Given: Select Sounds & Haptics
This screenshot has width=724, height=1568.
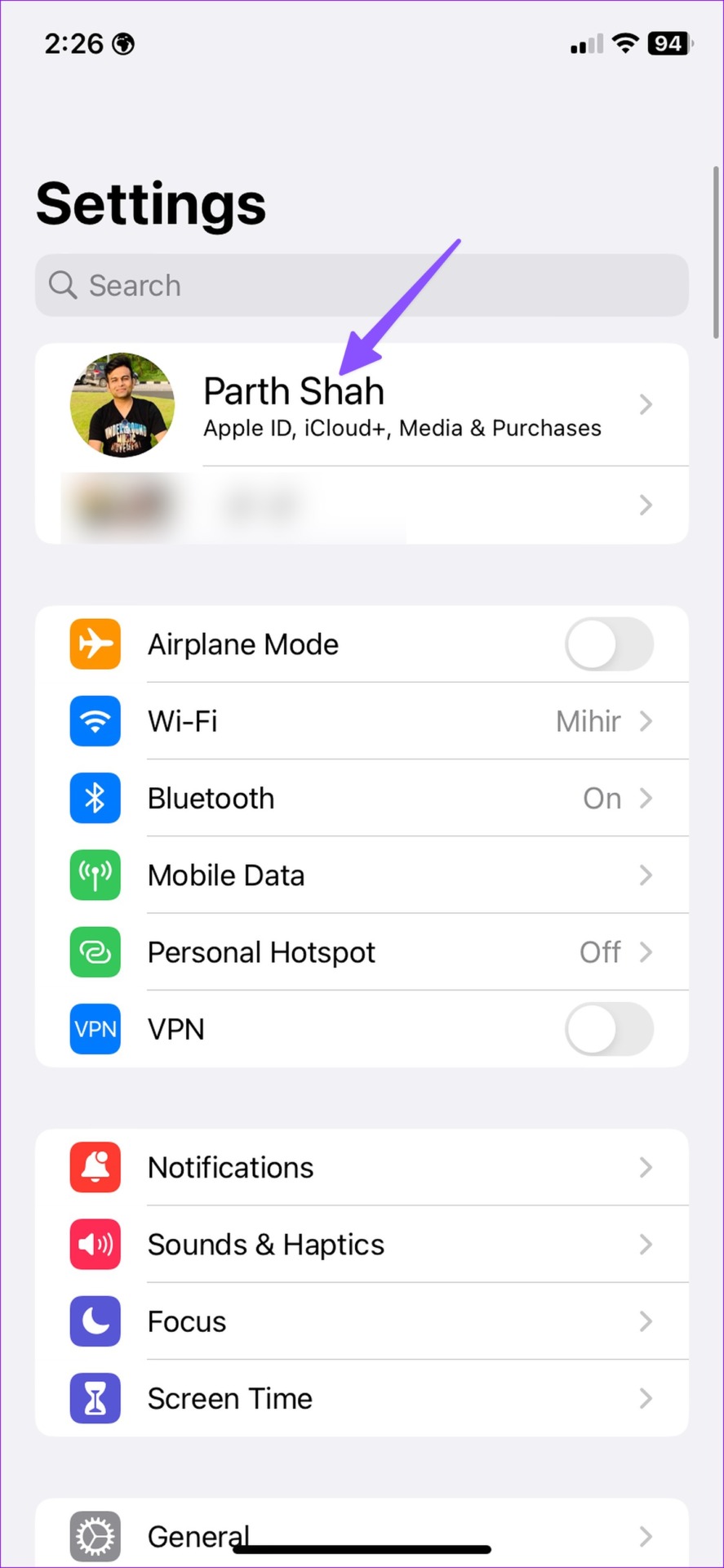Looking at the screenshot, I should click(362, 1245).
